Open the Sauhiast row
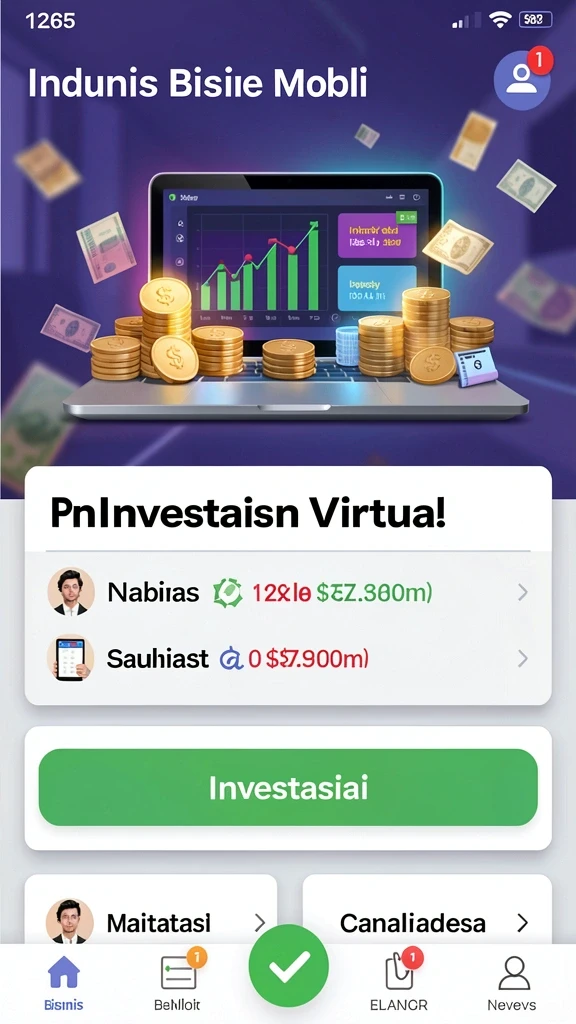This screenshot has width=576, height=1024. (288, 659)
